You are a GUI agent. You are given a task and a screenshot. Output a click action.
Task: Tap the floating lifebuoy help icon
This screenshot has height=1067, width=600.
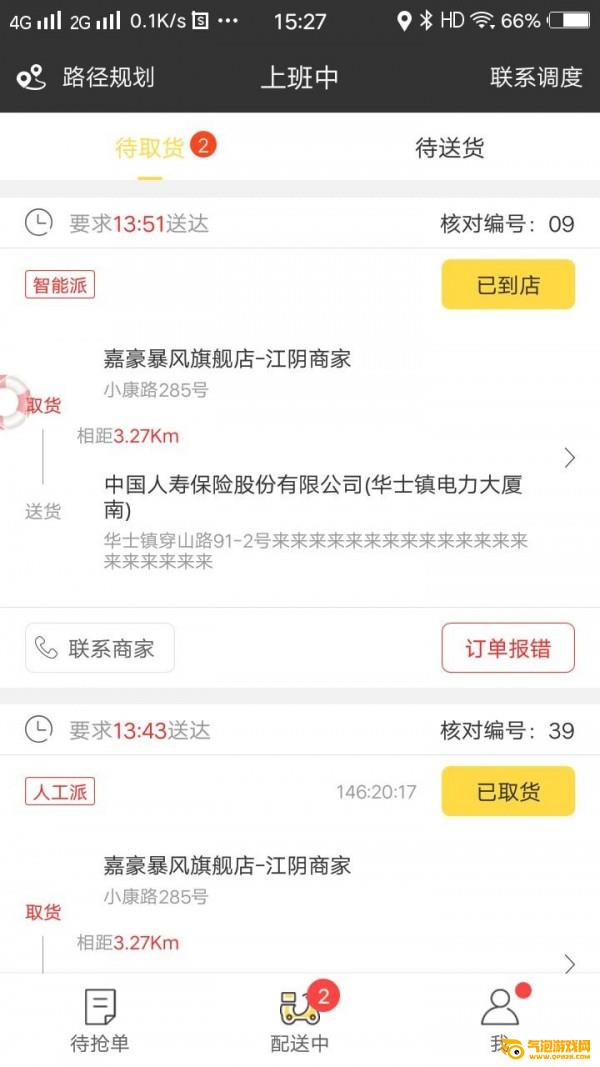12,402
